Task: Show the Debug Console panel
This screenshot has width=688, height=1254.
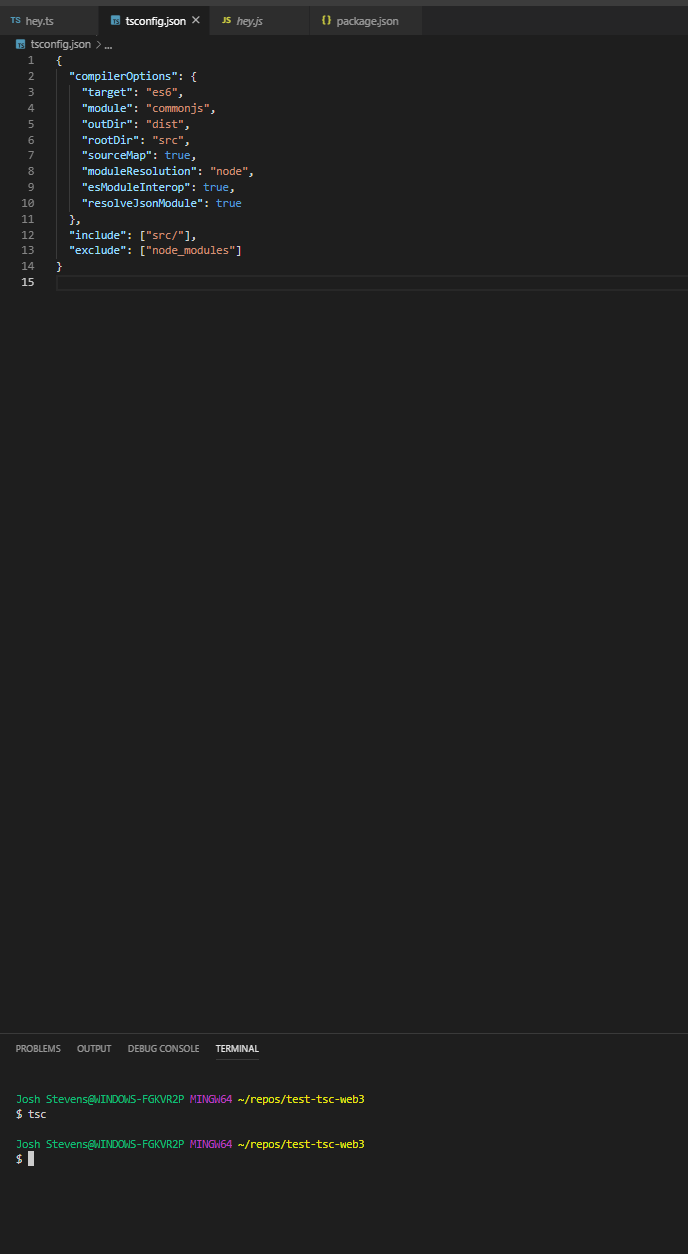Action: tap(163, 1049)
